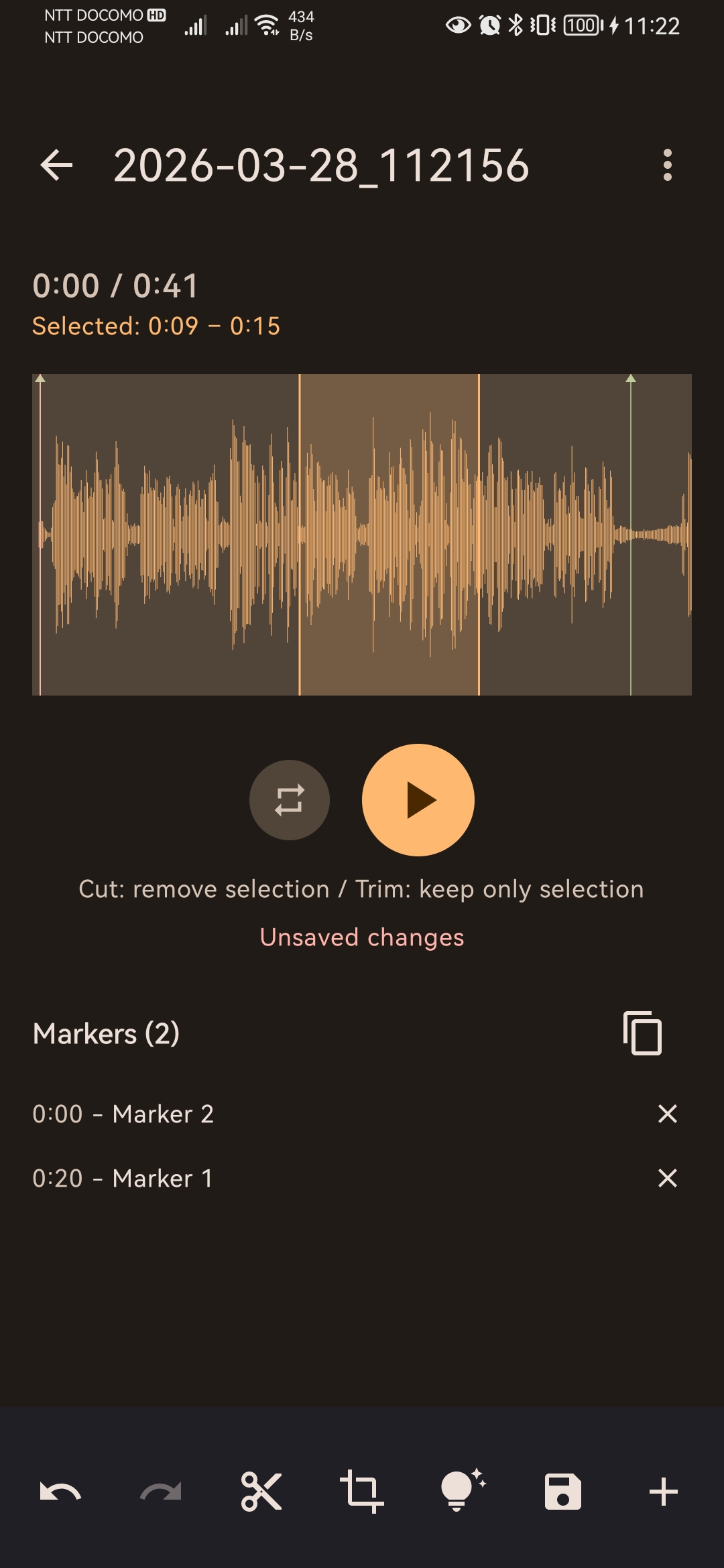Select the Cut scissors tool
724x1568 pixels.
(x=261, y=1492)
